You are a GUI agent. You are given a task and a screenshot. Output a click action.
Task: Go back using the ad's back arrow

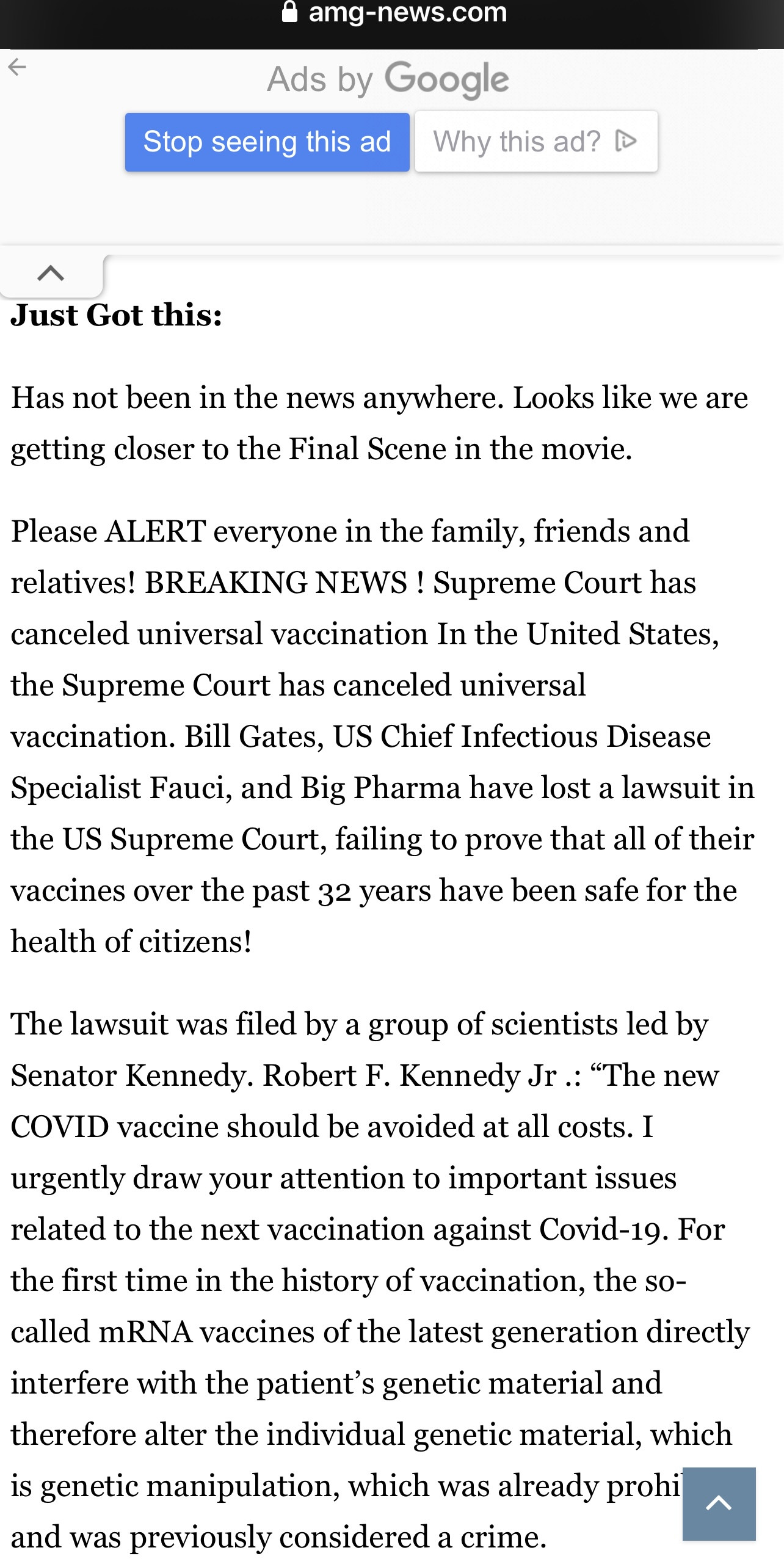[x=17, y=67]
